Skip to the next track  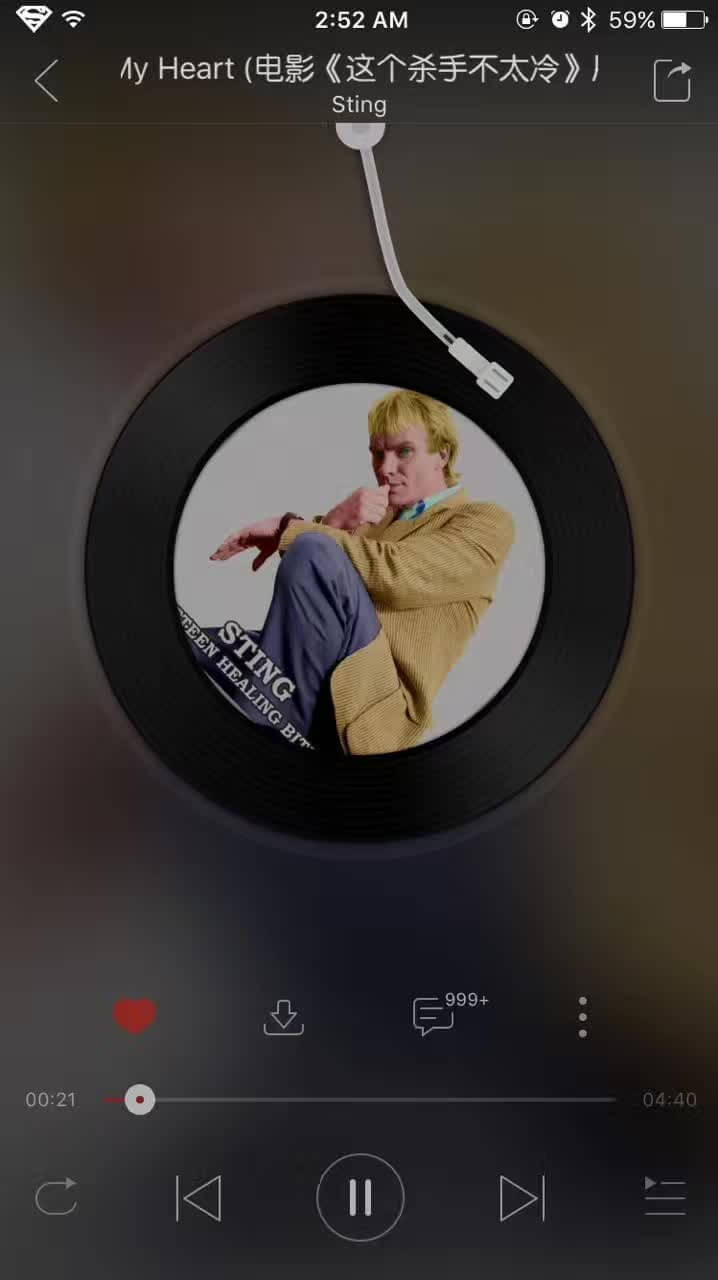tap(522, 1197)
